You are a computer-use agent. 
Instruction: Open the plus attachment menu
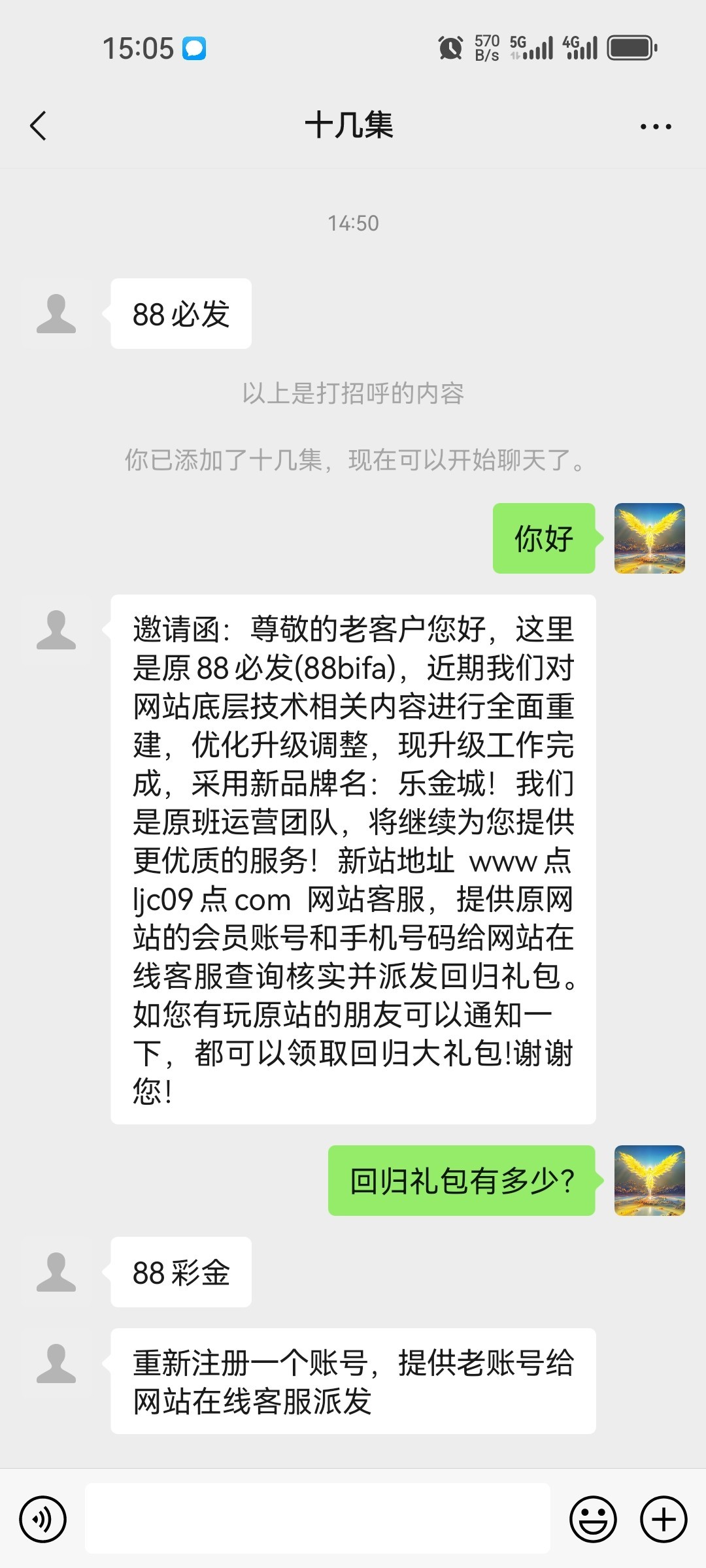click(x=663, y=1519)
